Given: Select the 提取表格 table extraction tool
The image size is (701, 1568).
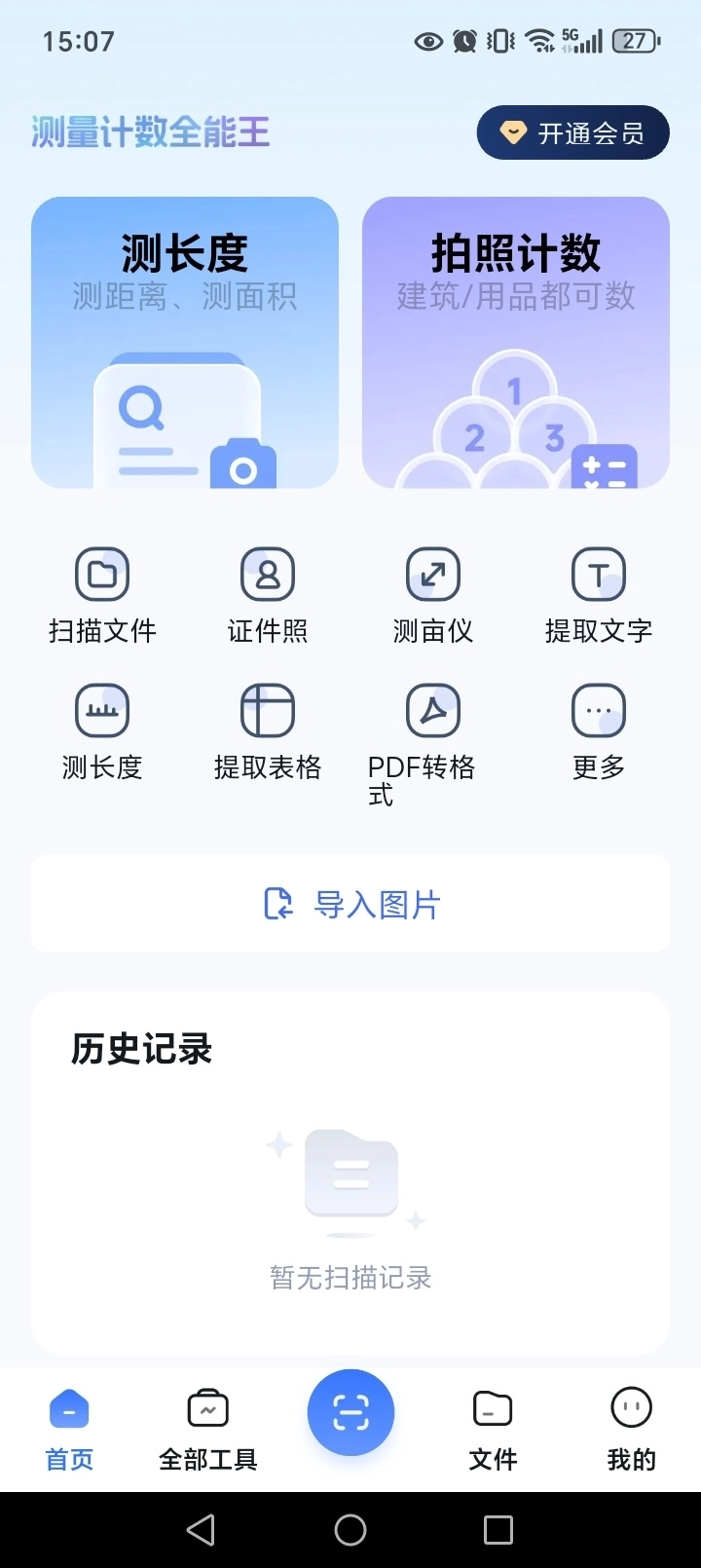Looking at the screenshot, I should (267, 730).
